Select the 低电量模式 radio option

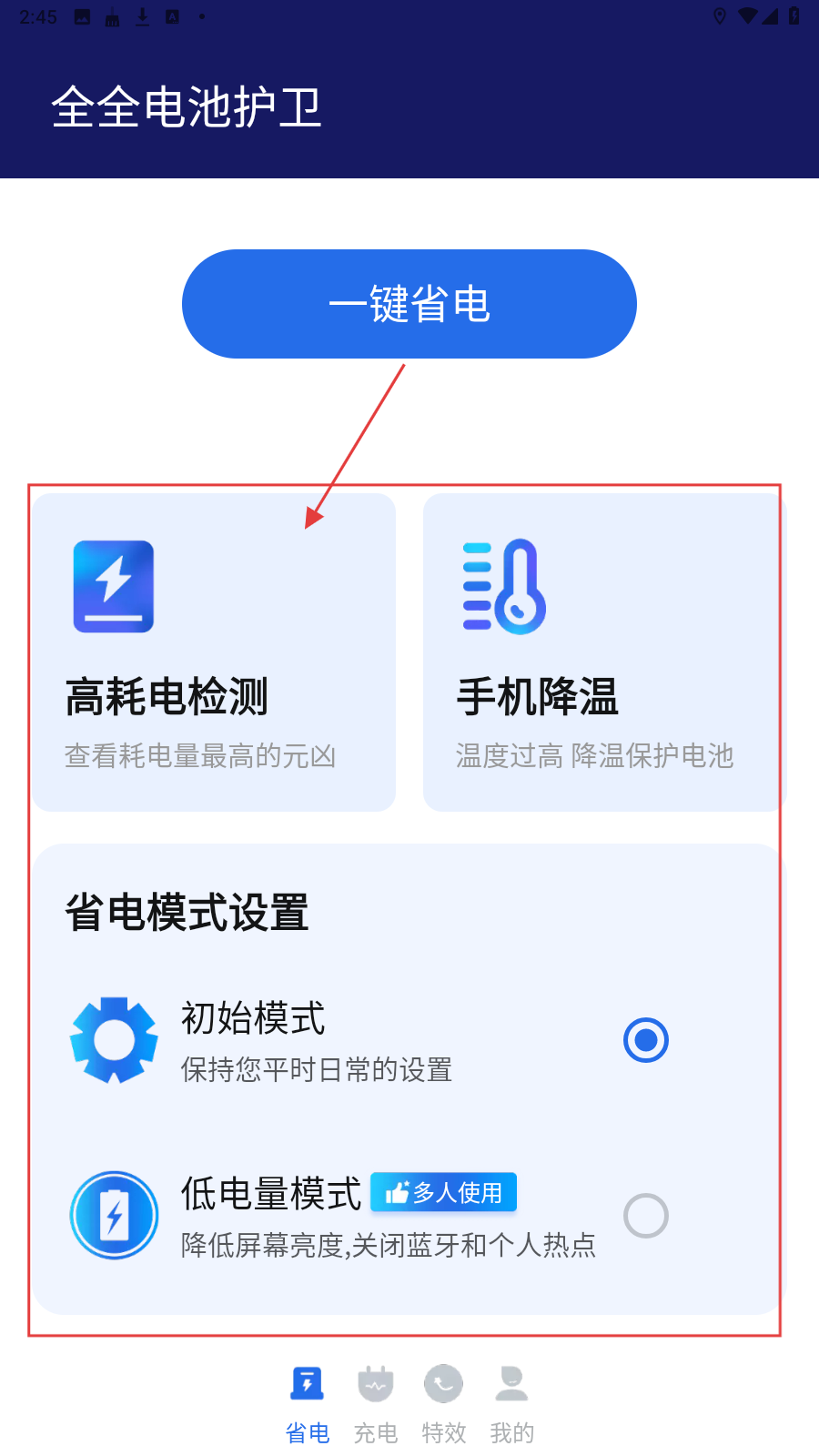pos(645,1216)
